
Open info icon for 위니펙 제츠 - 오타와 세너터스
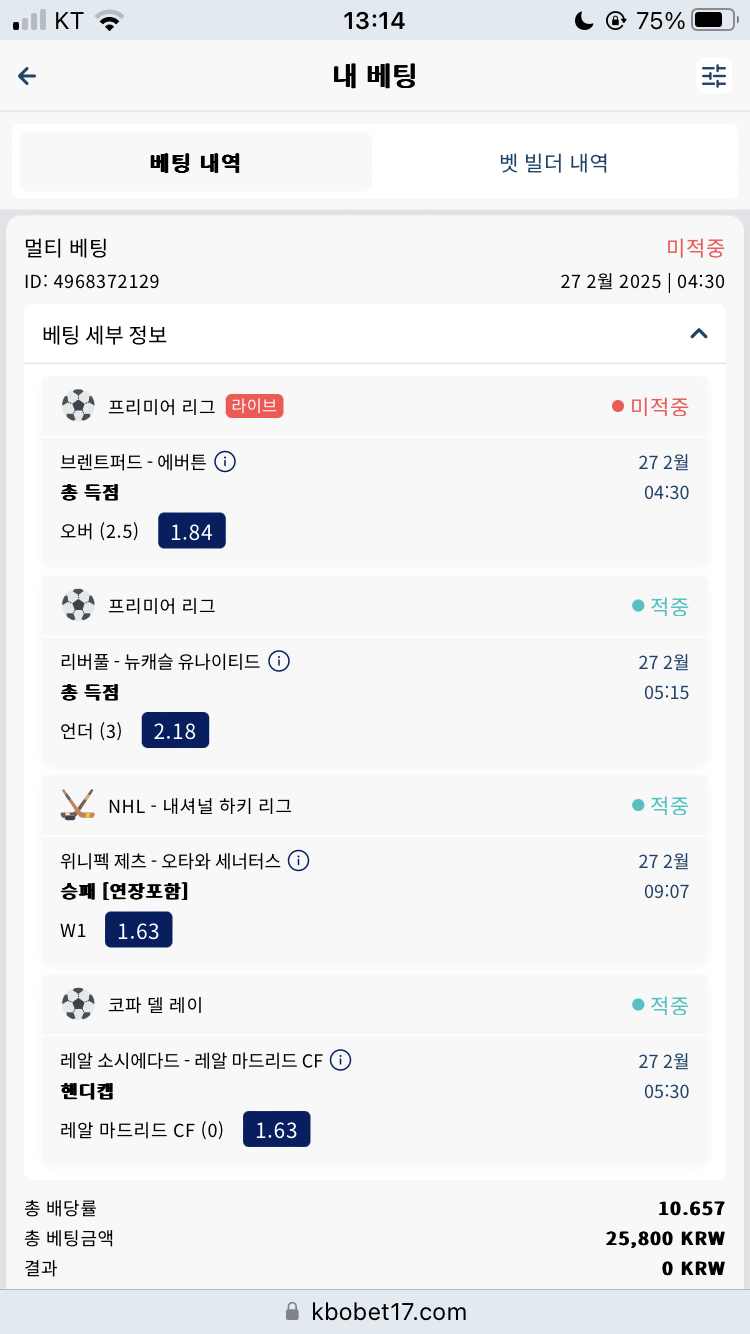(x=299, y=860)
